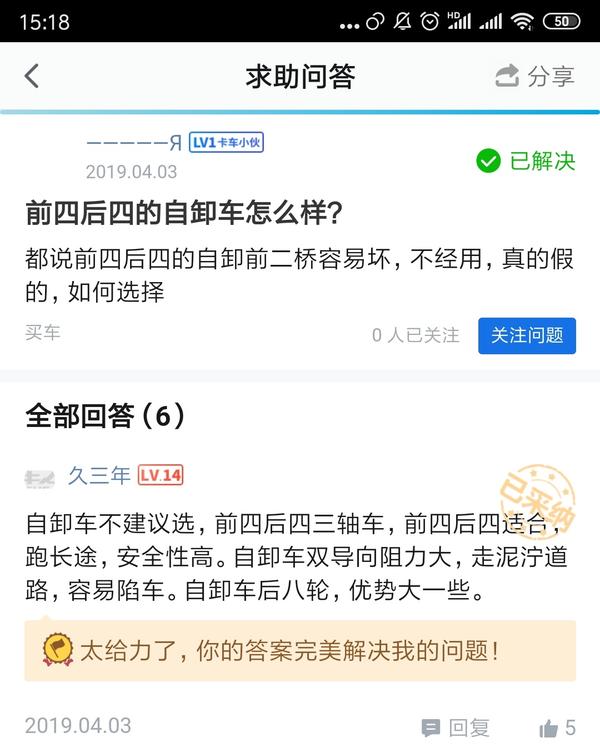Go back from the 求助问答 page
The height and width of the screenshot is (753, 600).
[32, 76]
